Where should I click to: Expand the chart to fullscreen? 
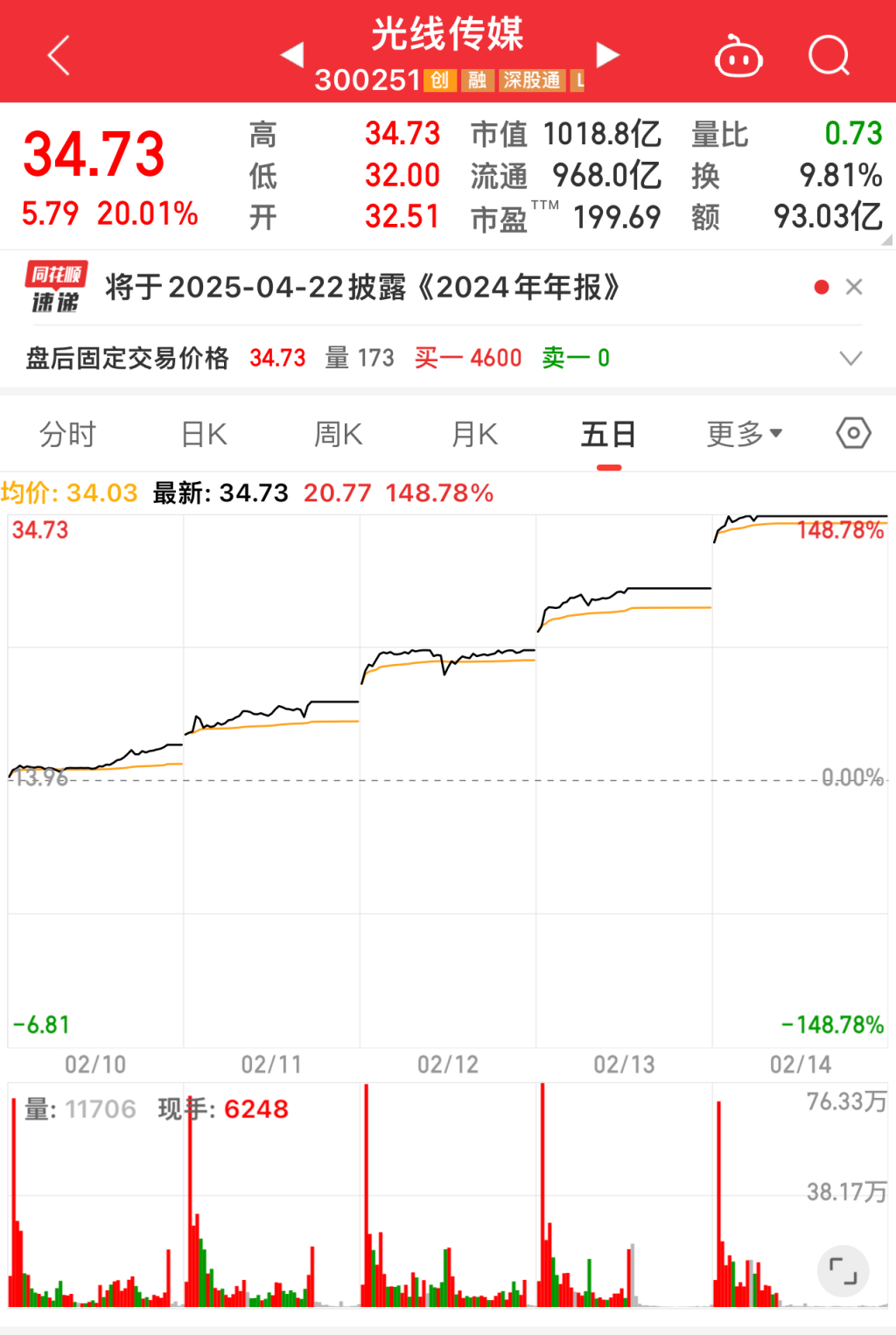[843, 1270]
